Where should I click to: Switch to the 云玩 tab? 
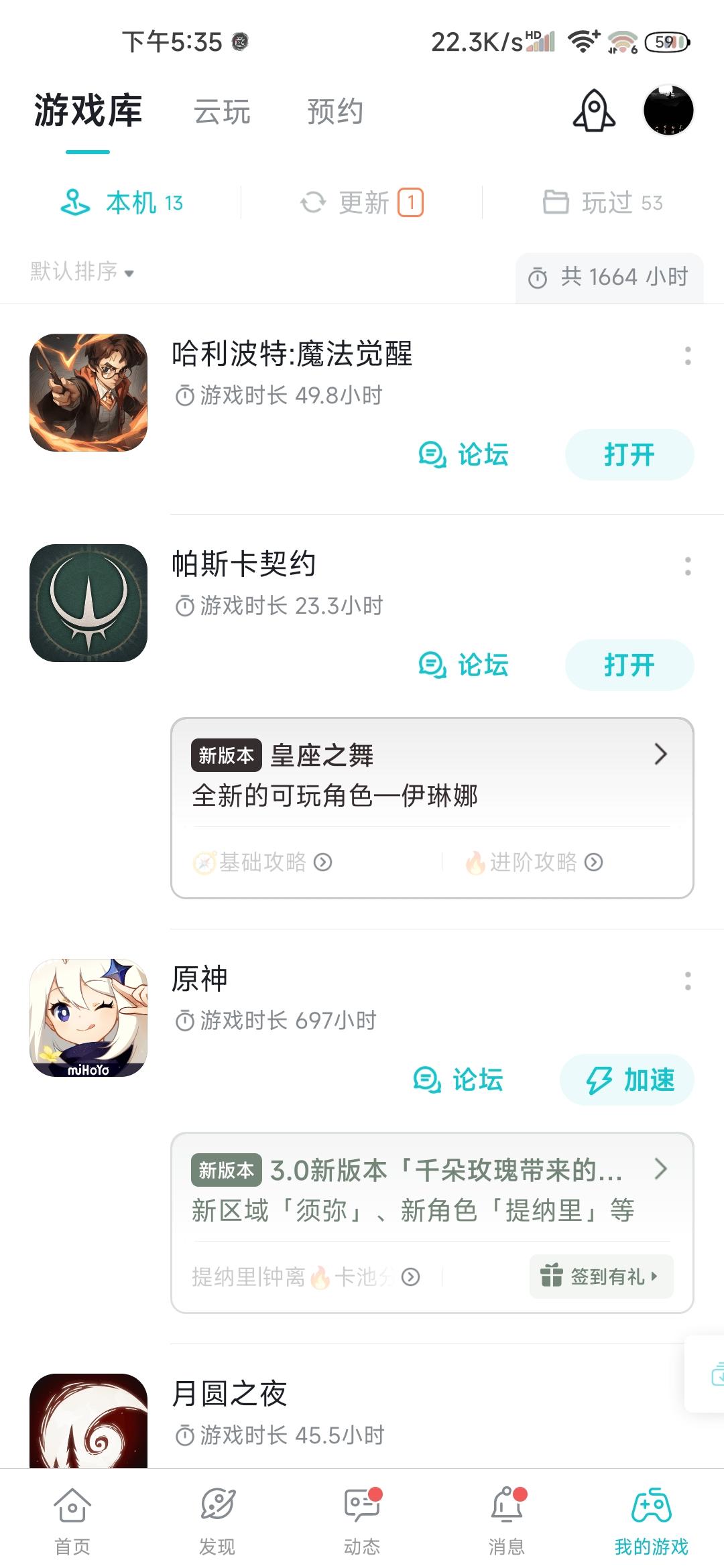coord(221,113)
